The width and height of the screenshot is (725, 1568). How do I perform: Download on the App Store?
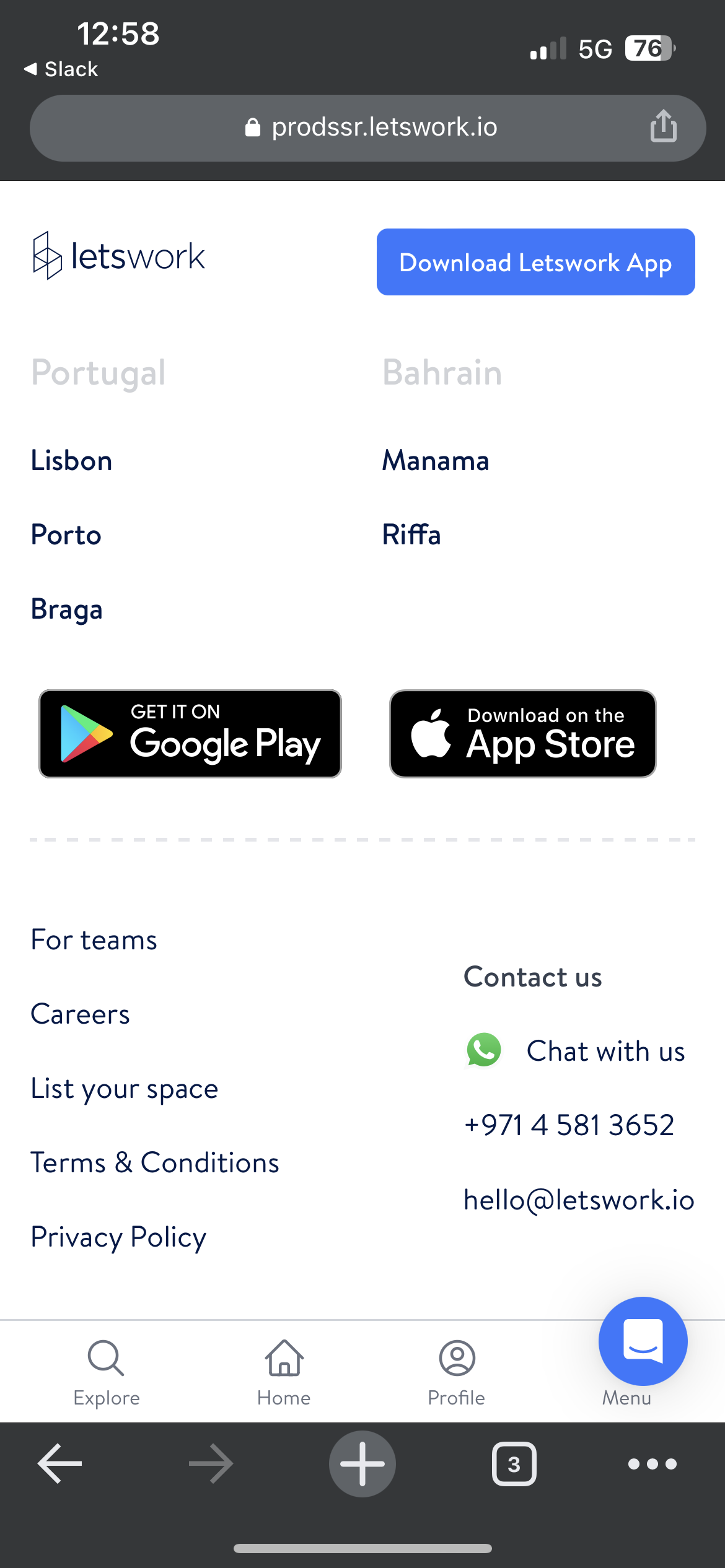(523, 734)
